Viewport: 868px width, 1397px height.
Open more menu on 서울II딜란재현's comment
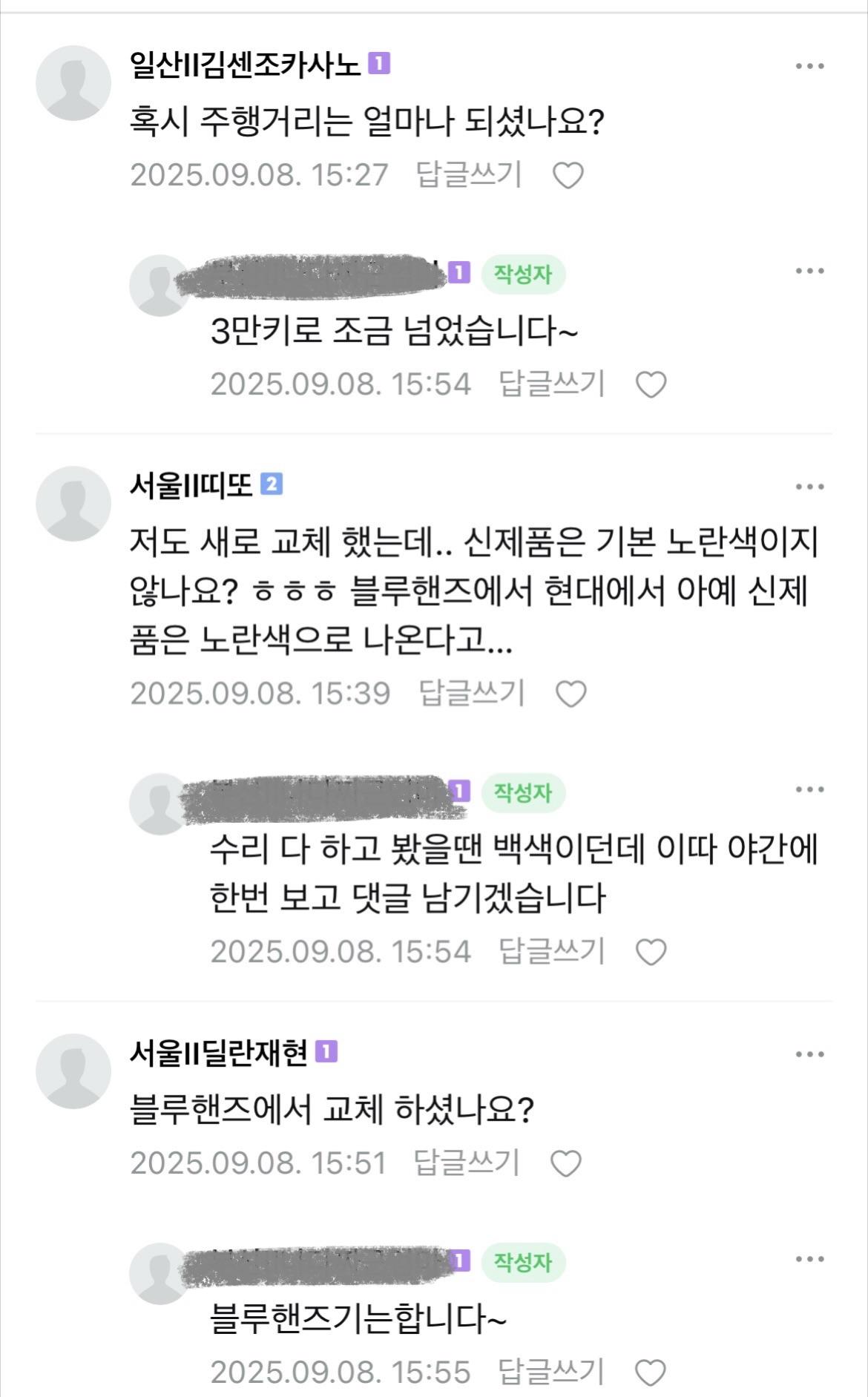[x=809, y=1054]
